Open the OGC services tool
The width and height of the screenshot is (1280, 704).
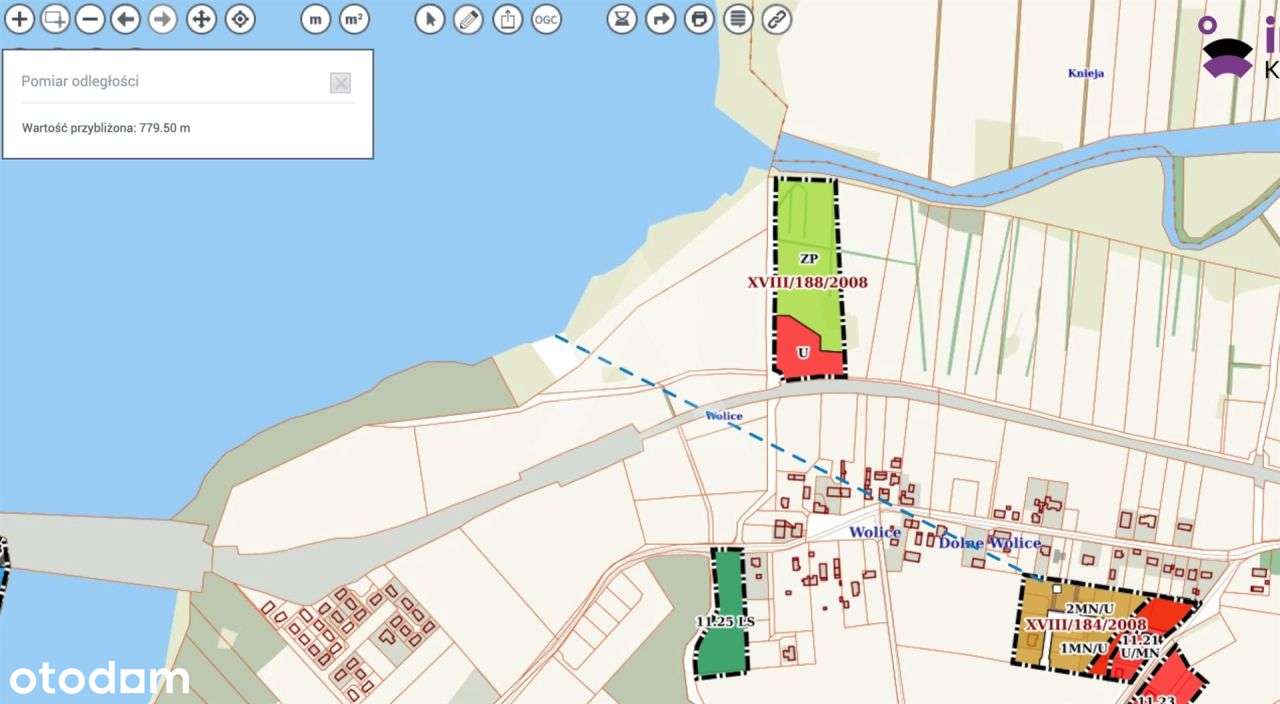tap(546, 18)
